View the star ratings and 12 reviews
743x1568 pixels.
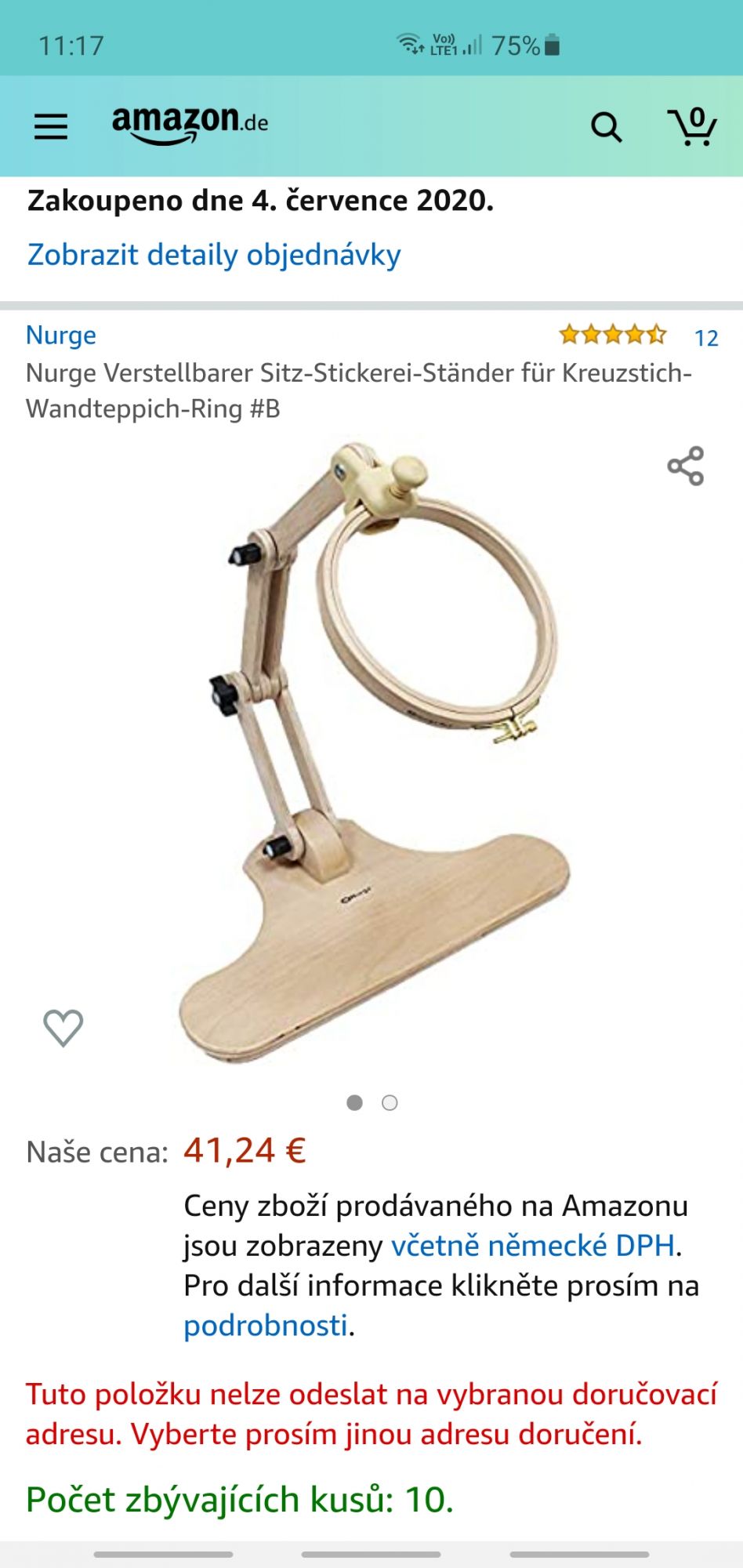tap(636, 336)
